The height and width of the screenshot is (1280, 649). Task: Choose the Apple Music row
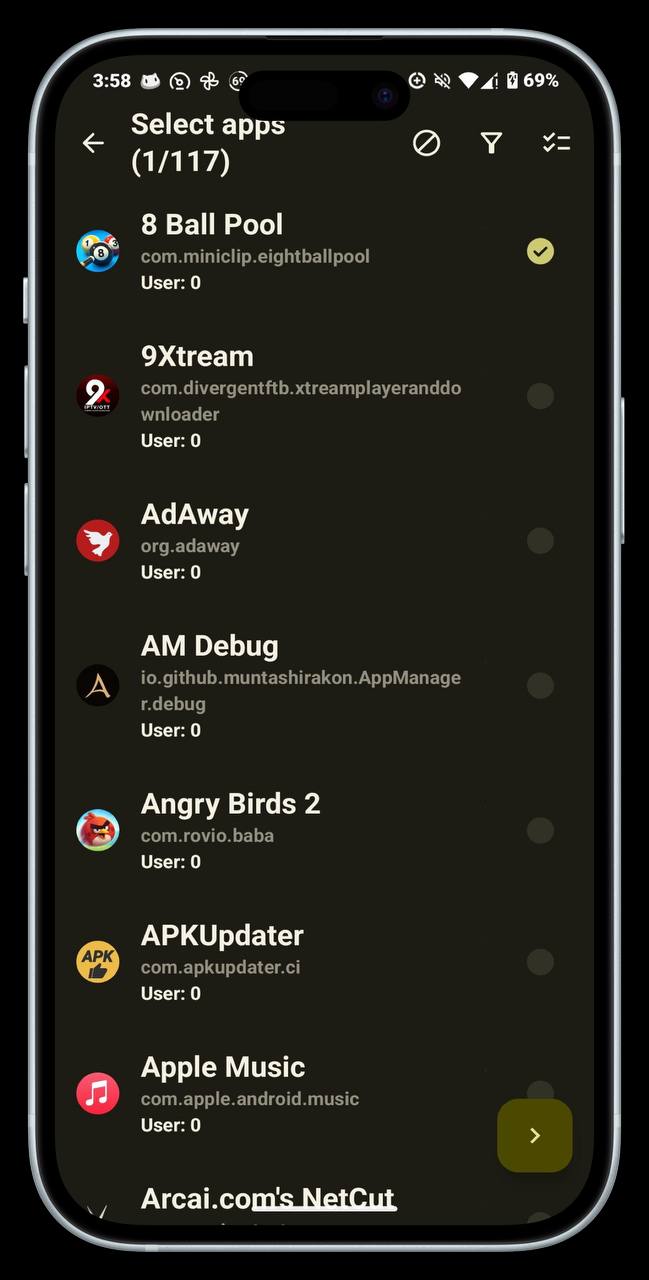(280, 1094)
